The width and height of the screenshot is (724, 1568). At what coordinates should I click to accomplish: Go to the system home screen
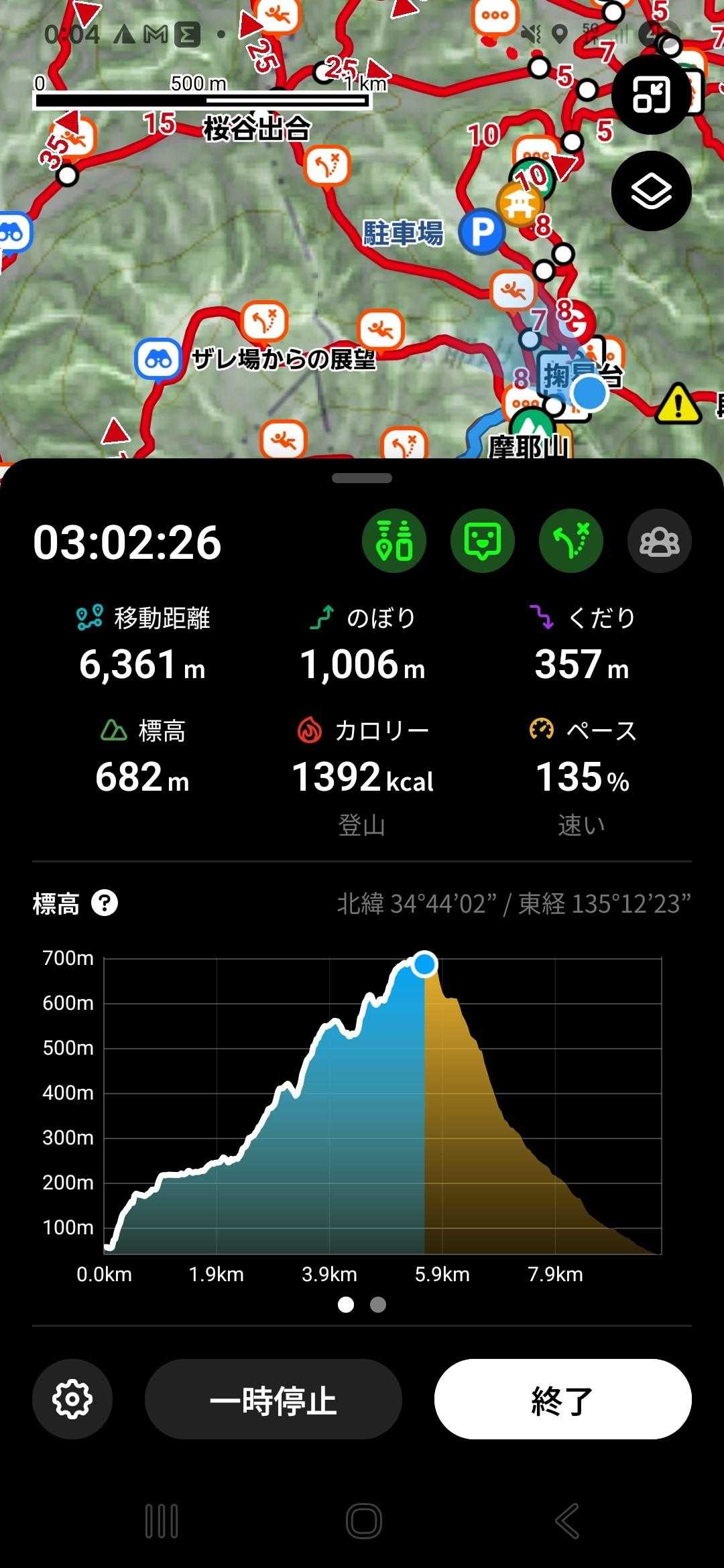point(363,1521)
